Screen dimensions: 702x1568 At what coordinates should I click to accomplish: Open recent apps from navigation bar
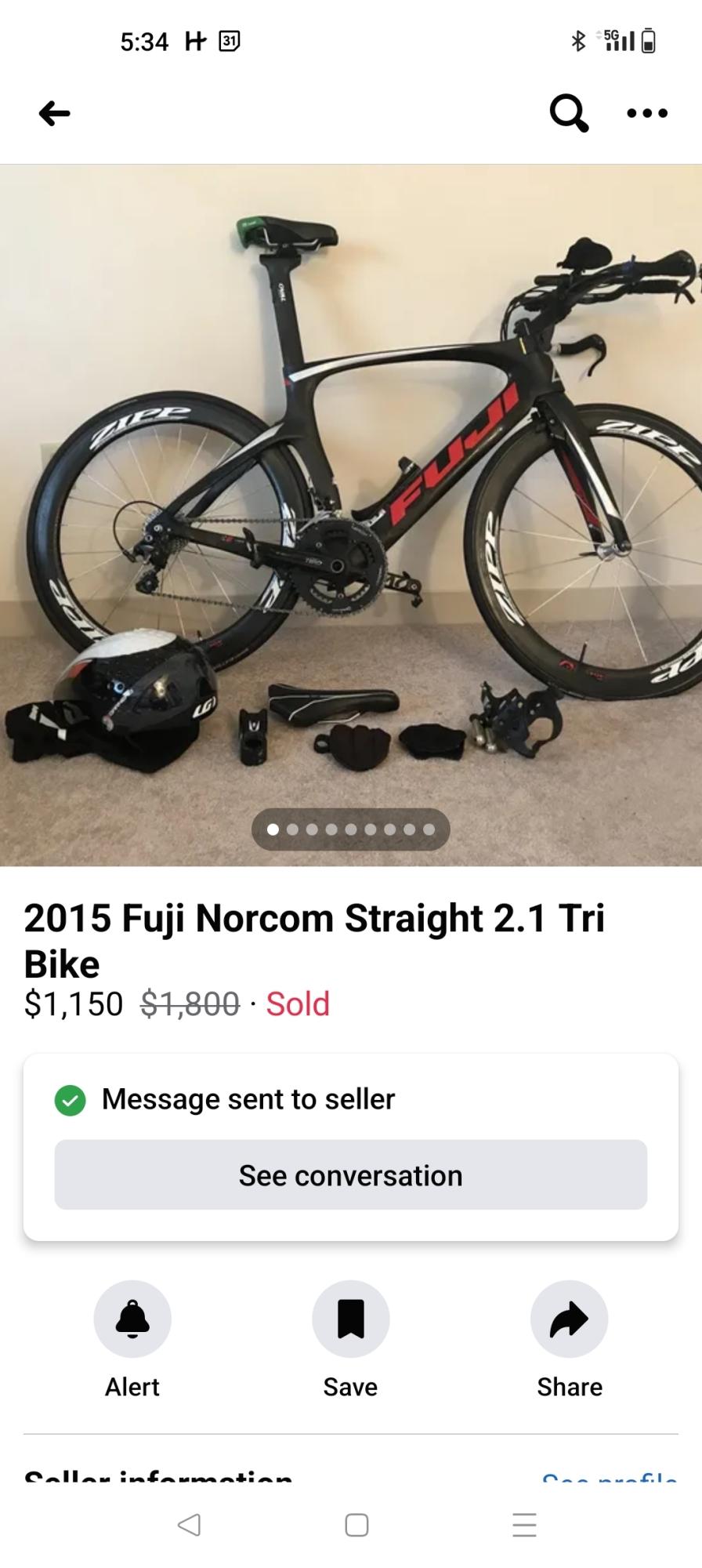tap(524, 1525)
